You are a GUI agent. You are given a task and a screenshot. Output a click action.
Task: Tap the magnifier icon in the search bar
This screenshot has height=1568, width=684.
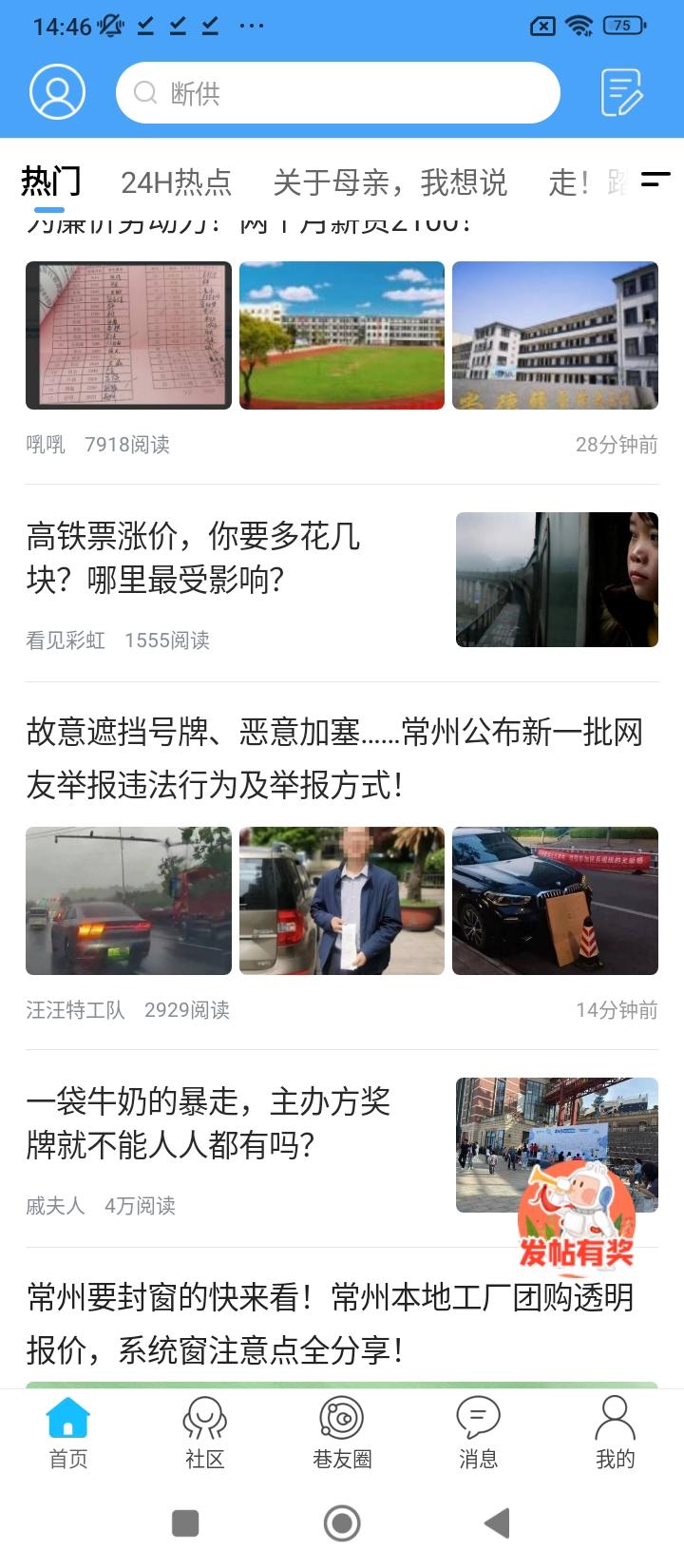(x=144, y=92)
